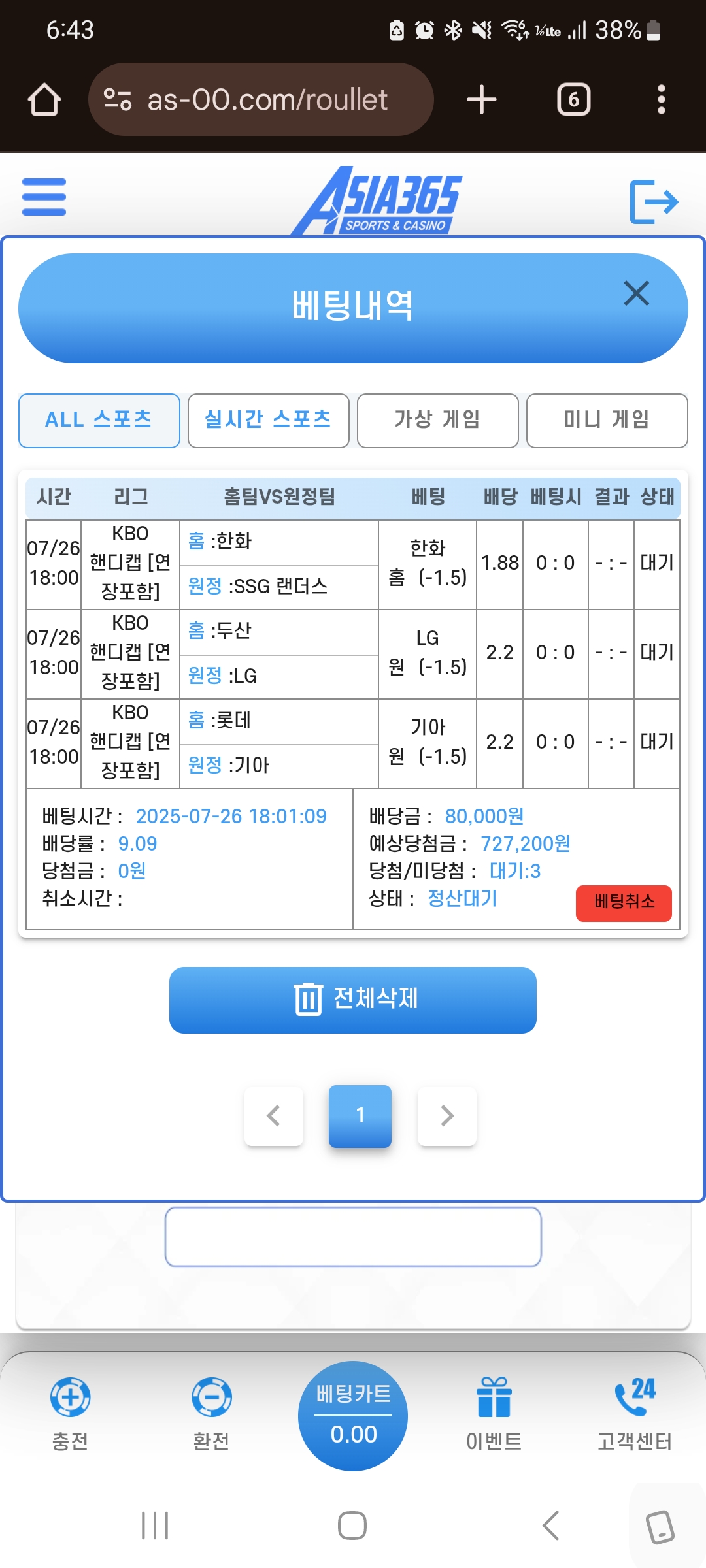Switch to 실시간 스포츠 tab
This screenshot has width=706, height=1568.
pos(269,420)
